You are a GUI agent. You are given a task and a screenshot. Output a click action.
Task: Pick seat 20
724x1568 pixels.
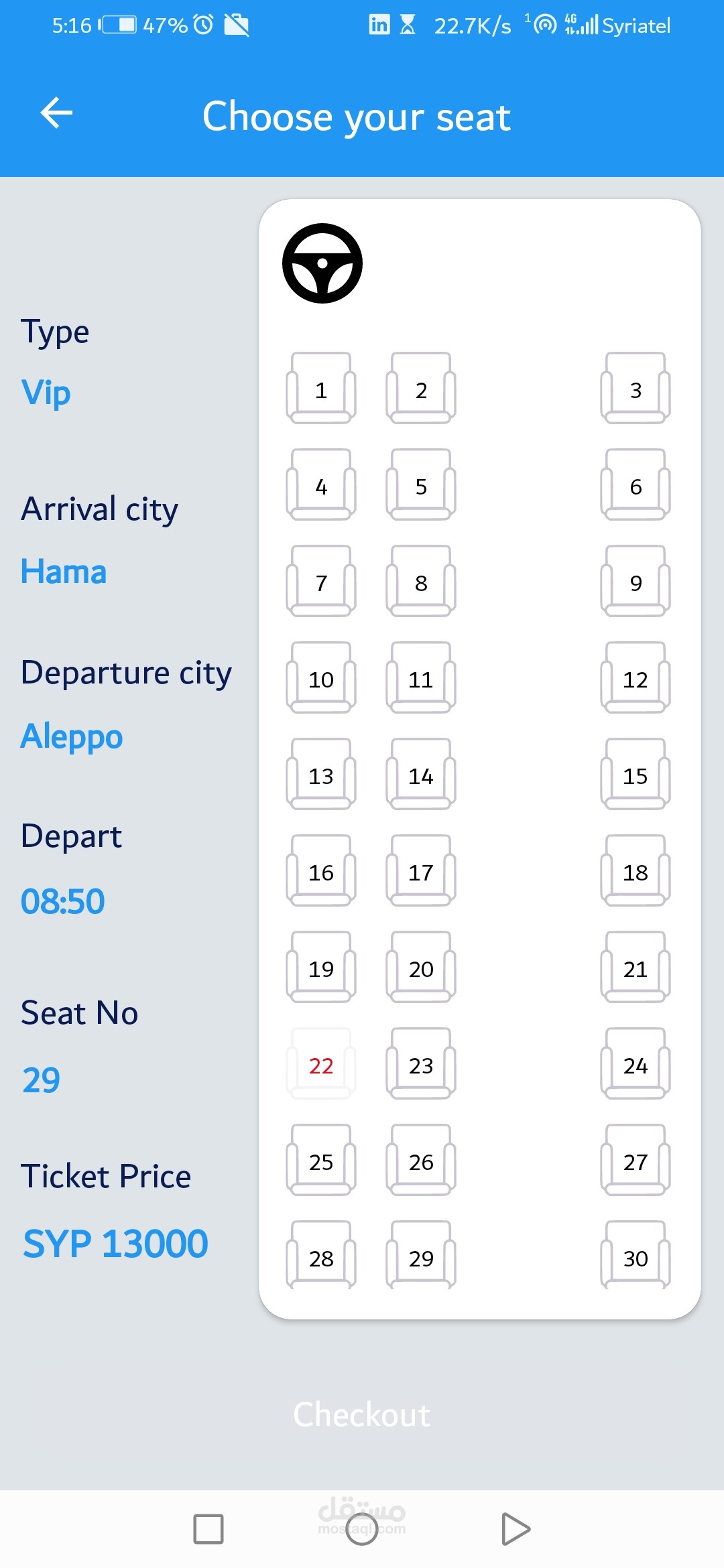pyautogui.click(x=421, y=968)
